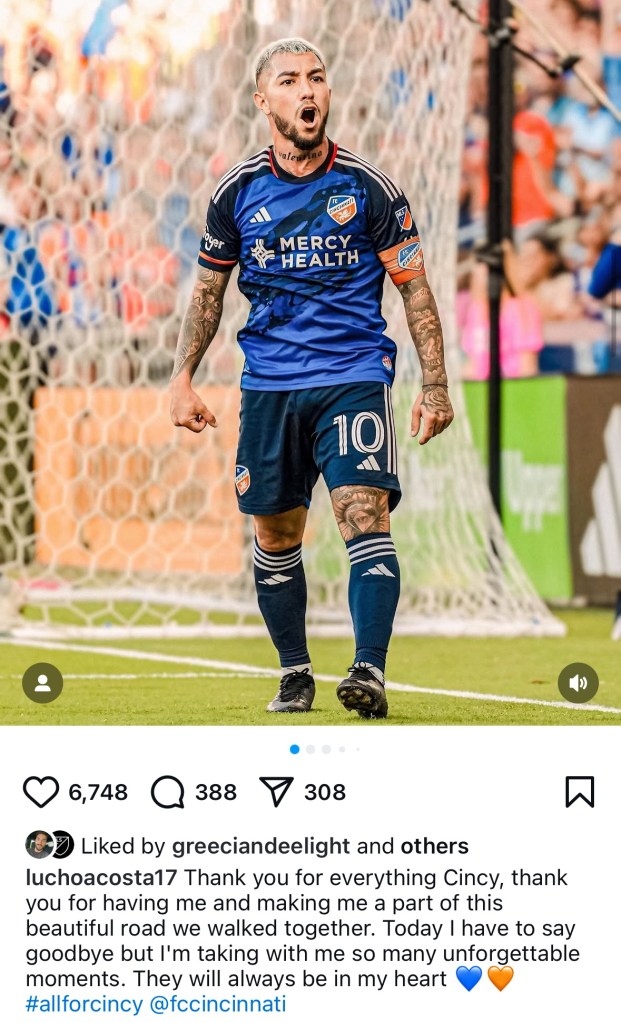Open the comments on this post
Screen dimensions: 621x1023
point(168,792)
